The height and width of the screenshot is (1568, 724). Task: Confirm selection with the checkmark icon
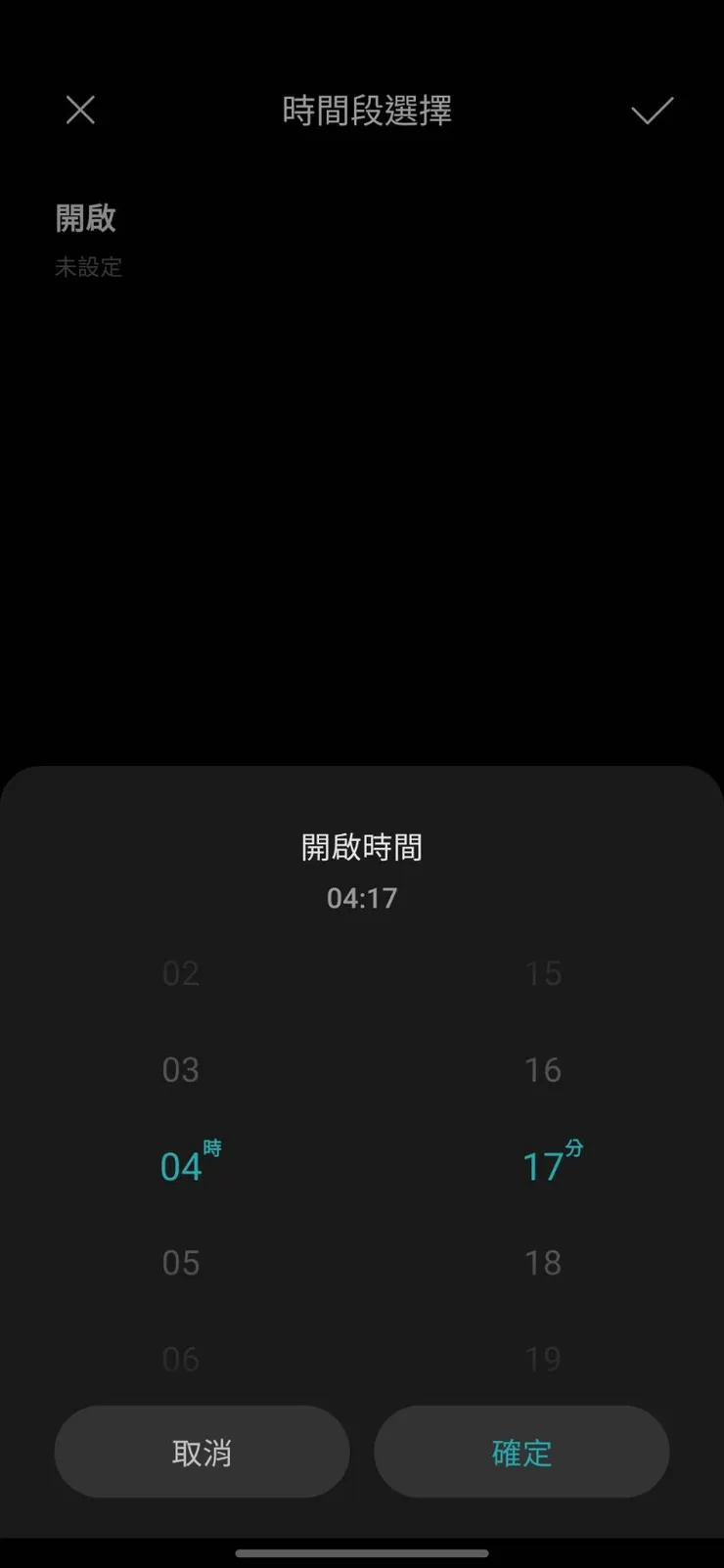[651, 110]
